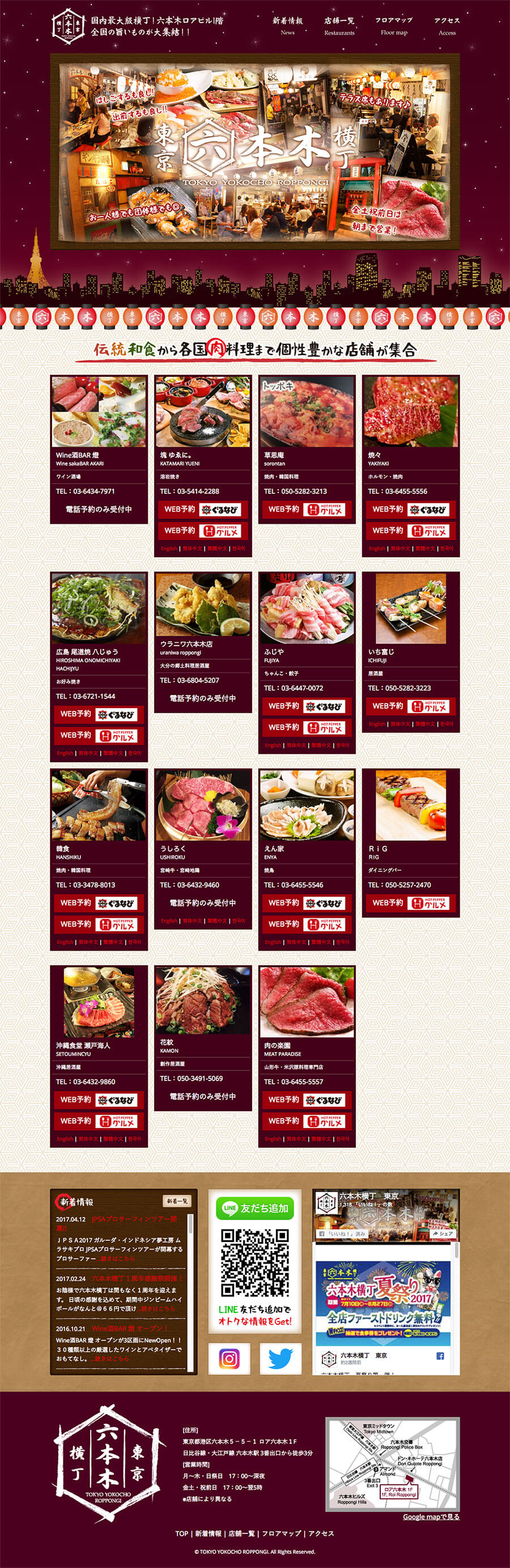Reserve 草思庵 through Hot Pepper WEB予約
The image size is (510, 1568).
307,510
